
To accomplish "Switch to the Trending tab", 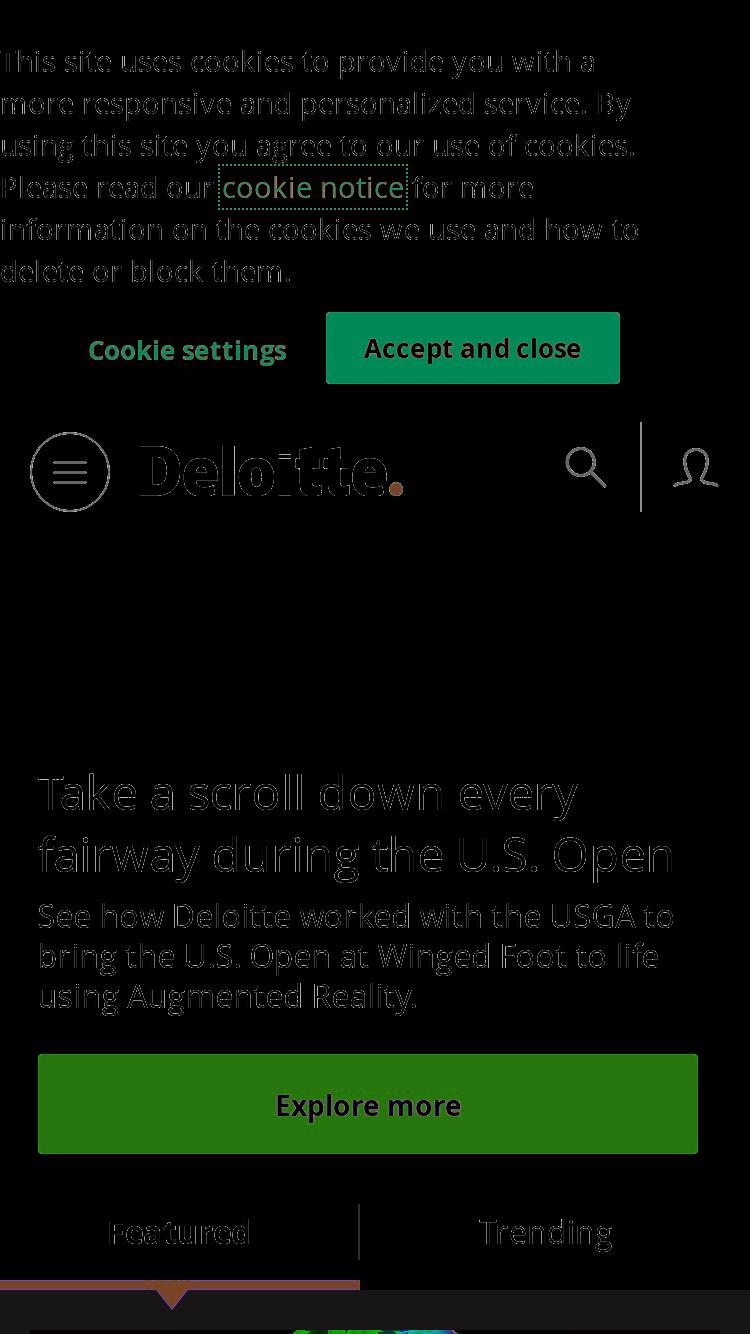I will [546, 1232].
